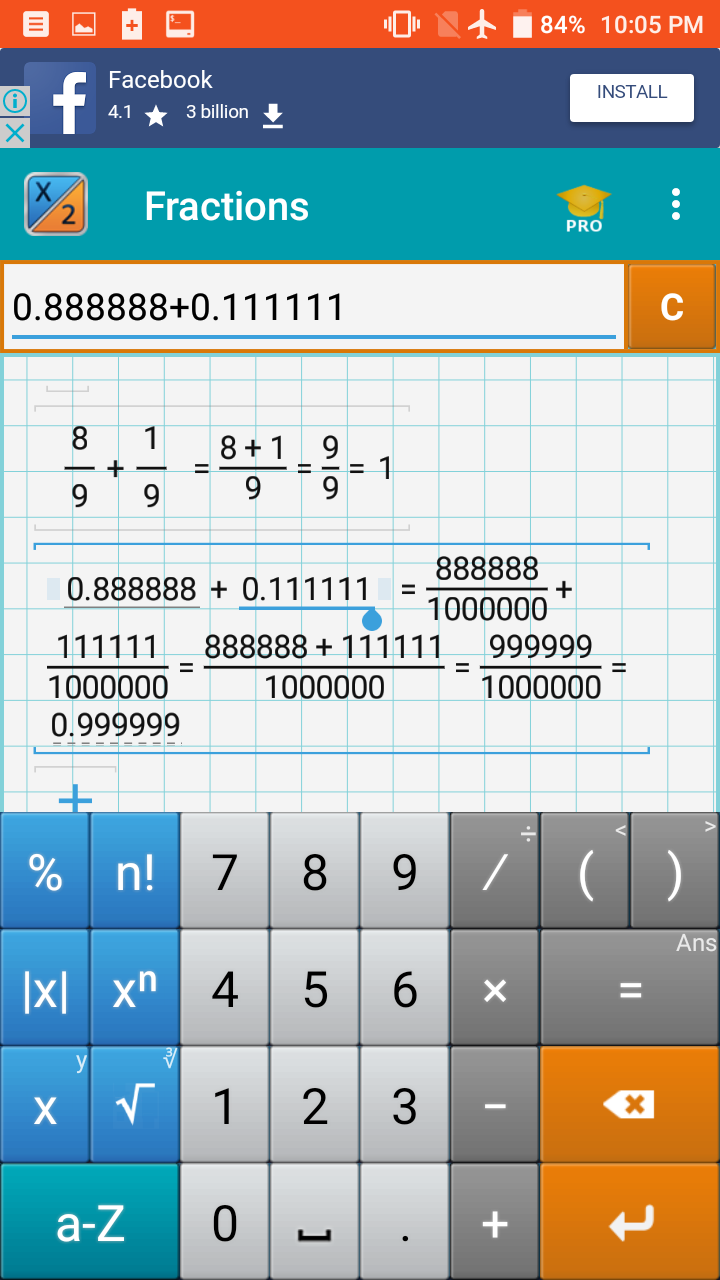Switch to the a-Z letter keyboard
The height and width of the screenshot is (1280, 720).
90,1222
